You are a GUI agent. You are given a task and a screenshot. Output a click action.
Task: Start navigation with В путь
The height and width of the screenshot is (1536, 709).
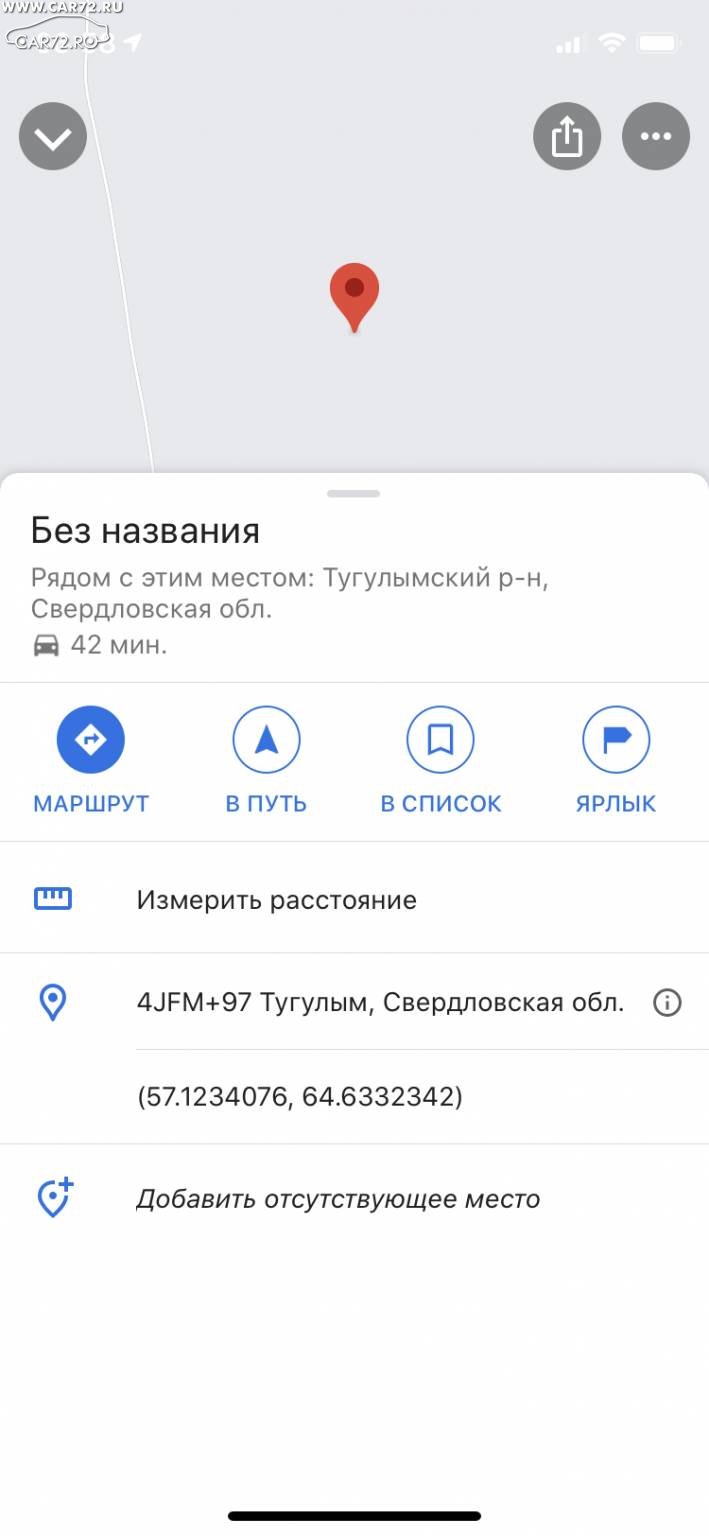coord(266,760)
